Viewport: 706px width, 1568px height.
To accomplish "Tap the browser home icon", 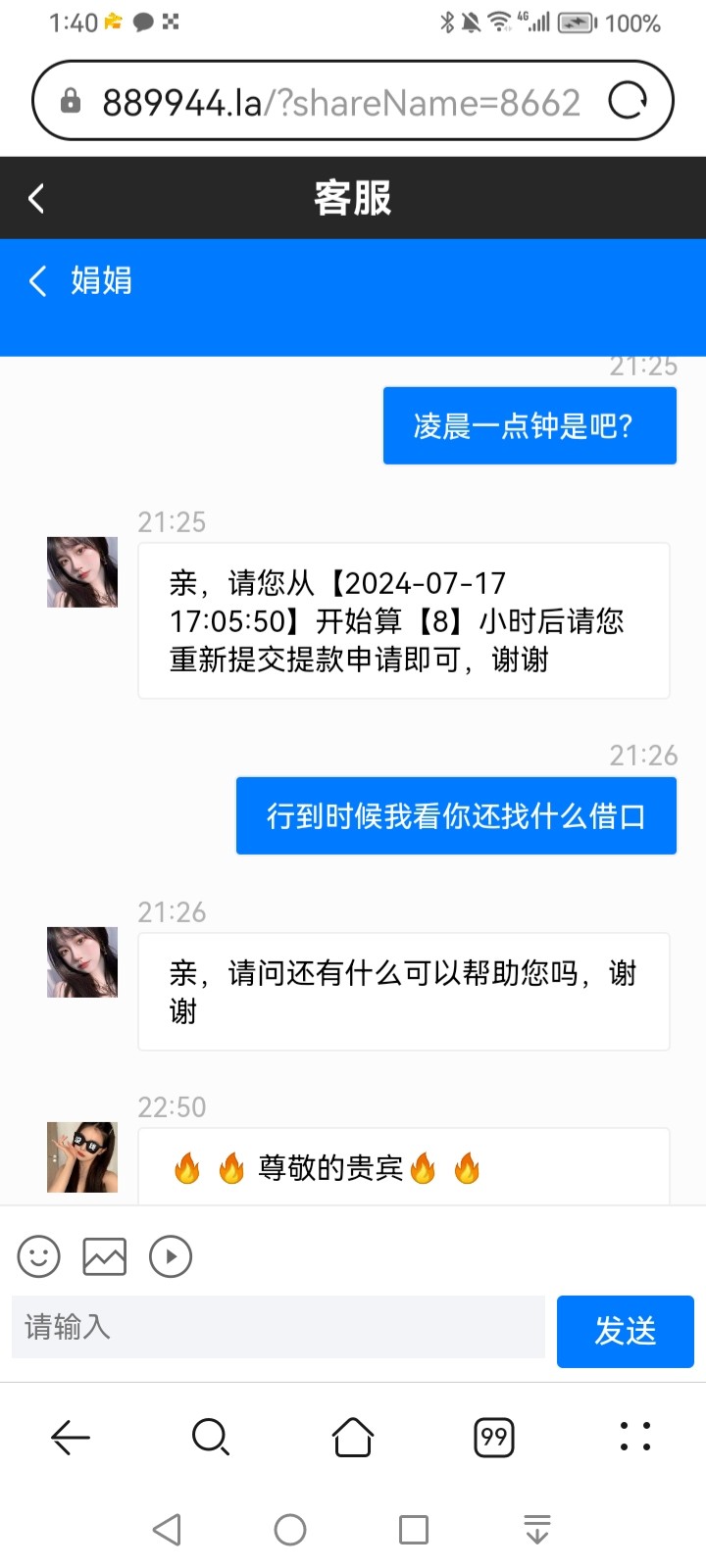I will (352, 1437).
